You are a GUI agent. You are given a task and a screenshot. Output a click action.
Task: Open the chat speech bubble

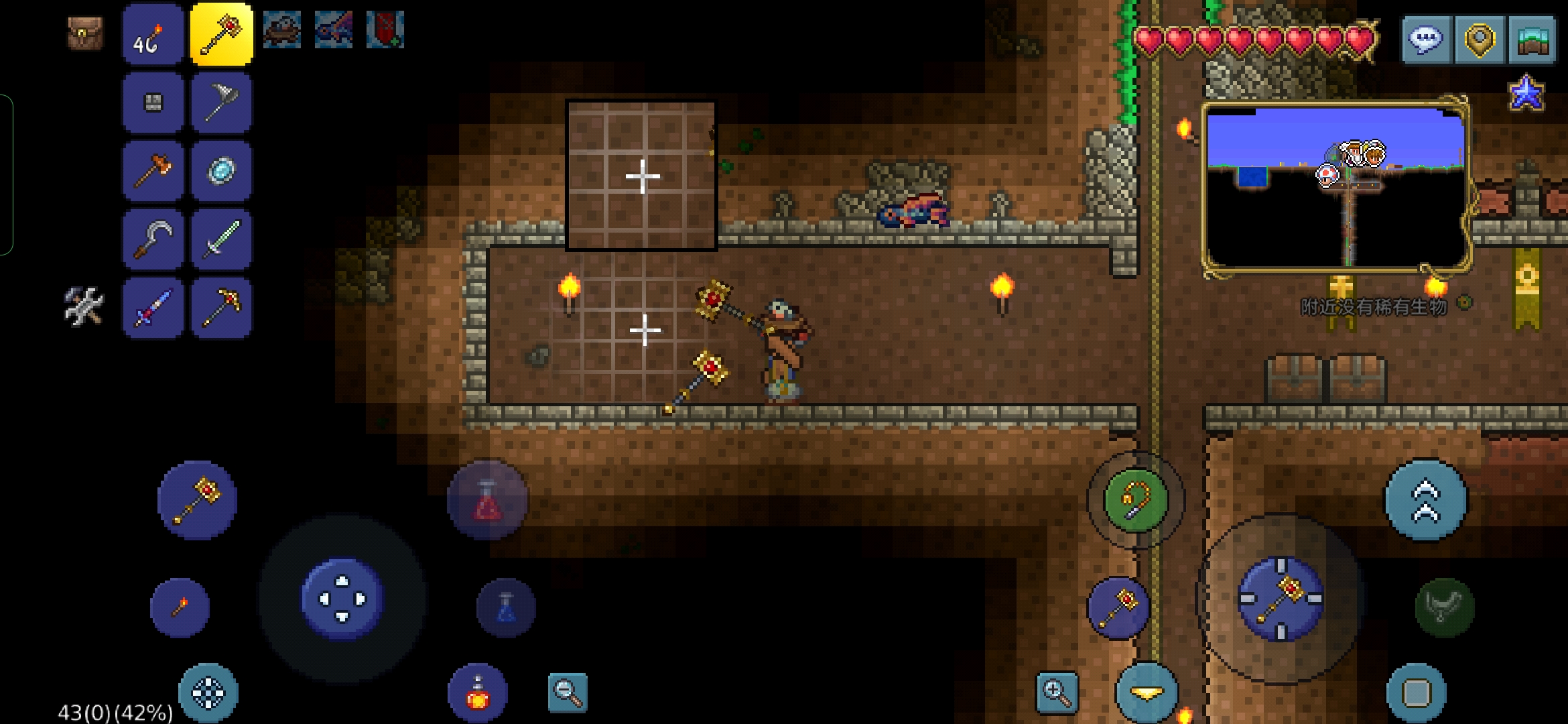[x=1427, y=40]
